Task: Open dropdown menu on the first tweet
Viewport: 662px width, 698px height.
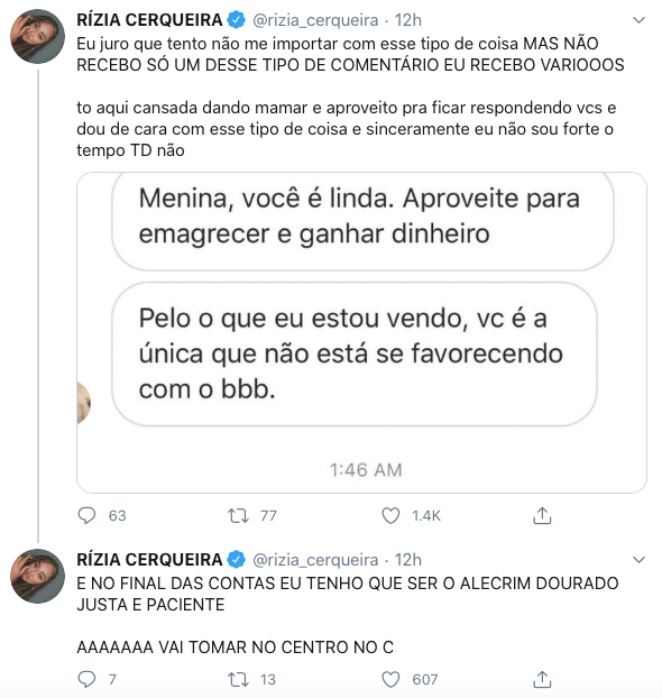Action: (x=639, y=20)
